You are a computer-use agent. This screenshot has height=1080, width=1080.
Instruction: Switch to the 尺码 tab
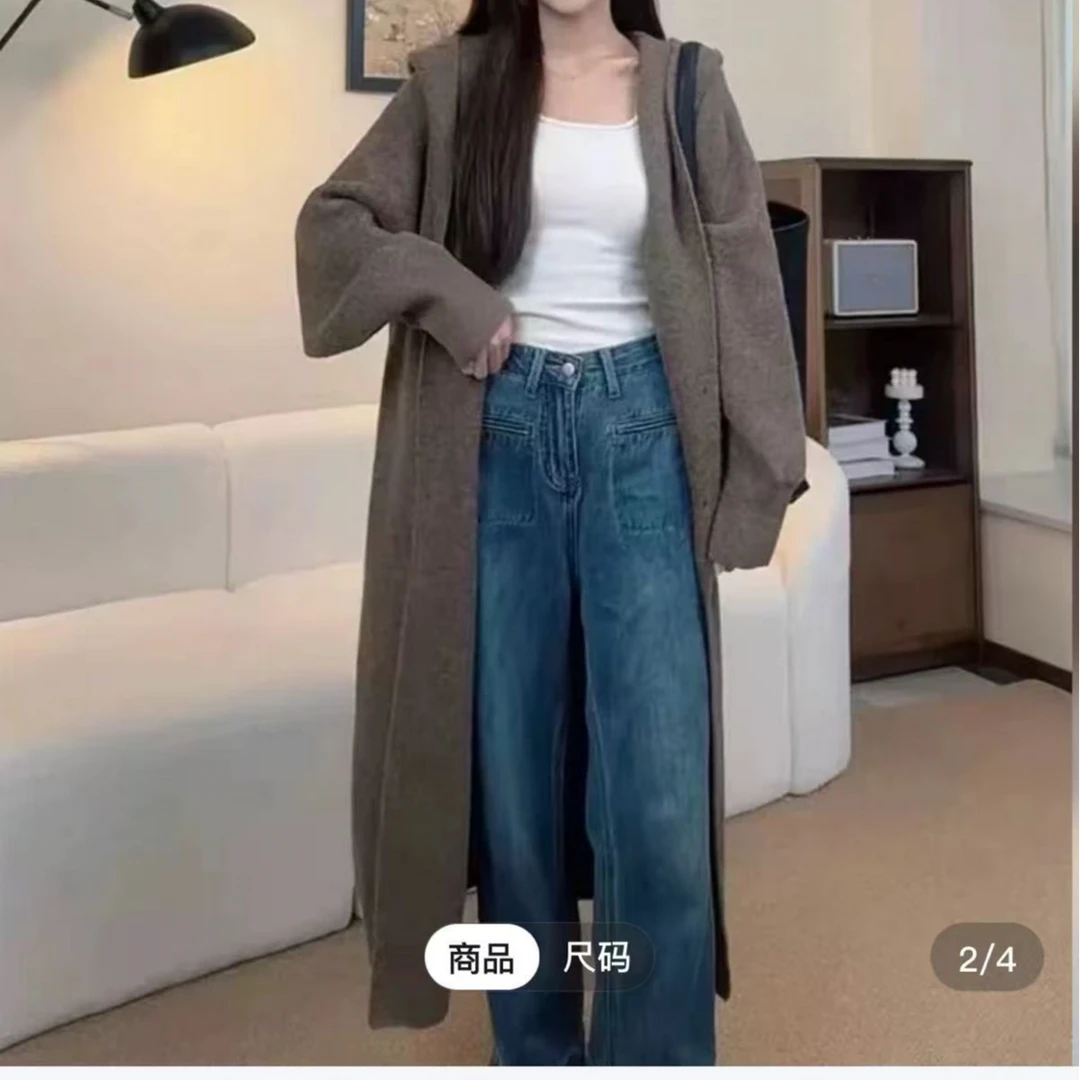coord(596,958)
